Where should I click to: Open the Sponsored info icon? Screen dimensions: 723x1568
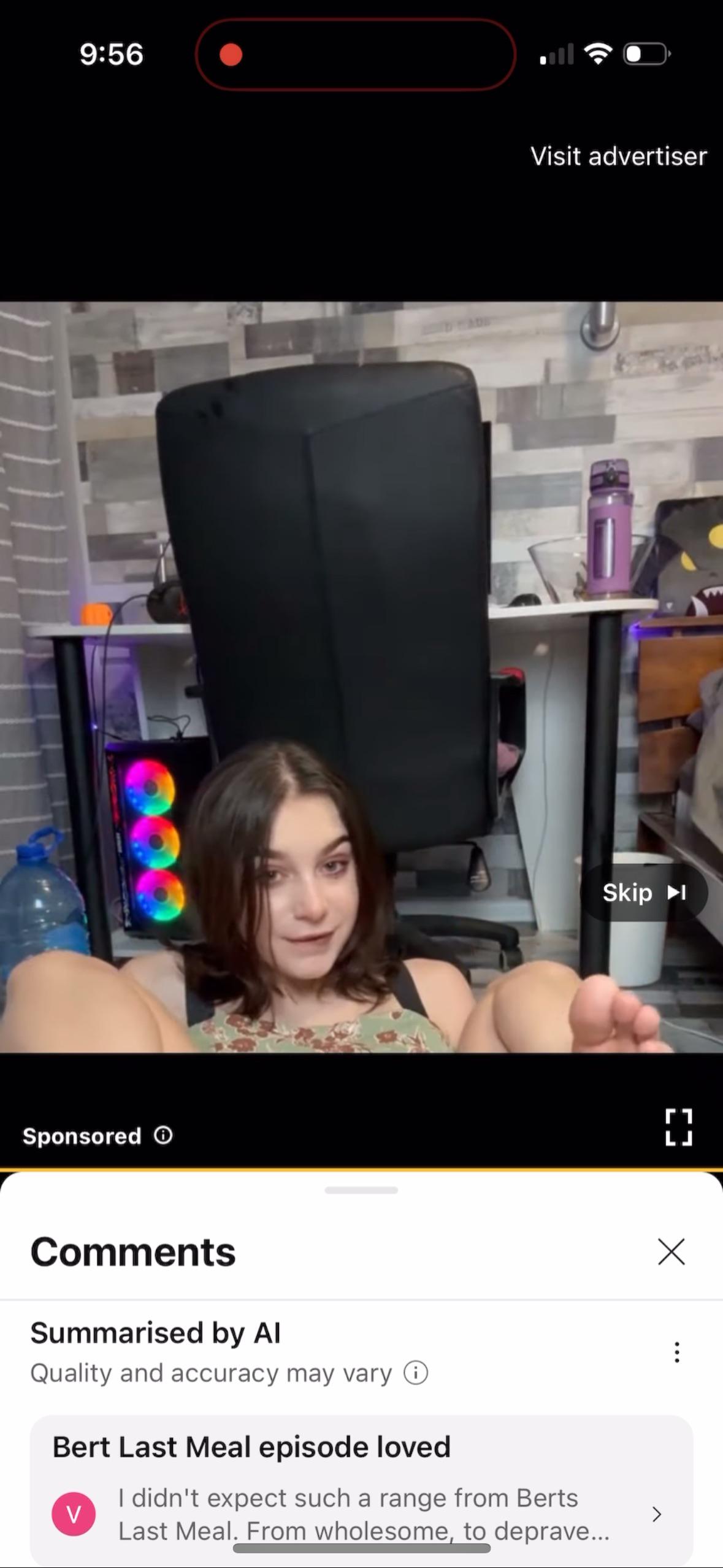(x=163, y=1135)
